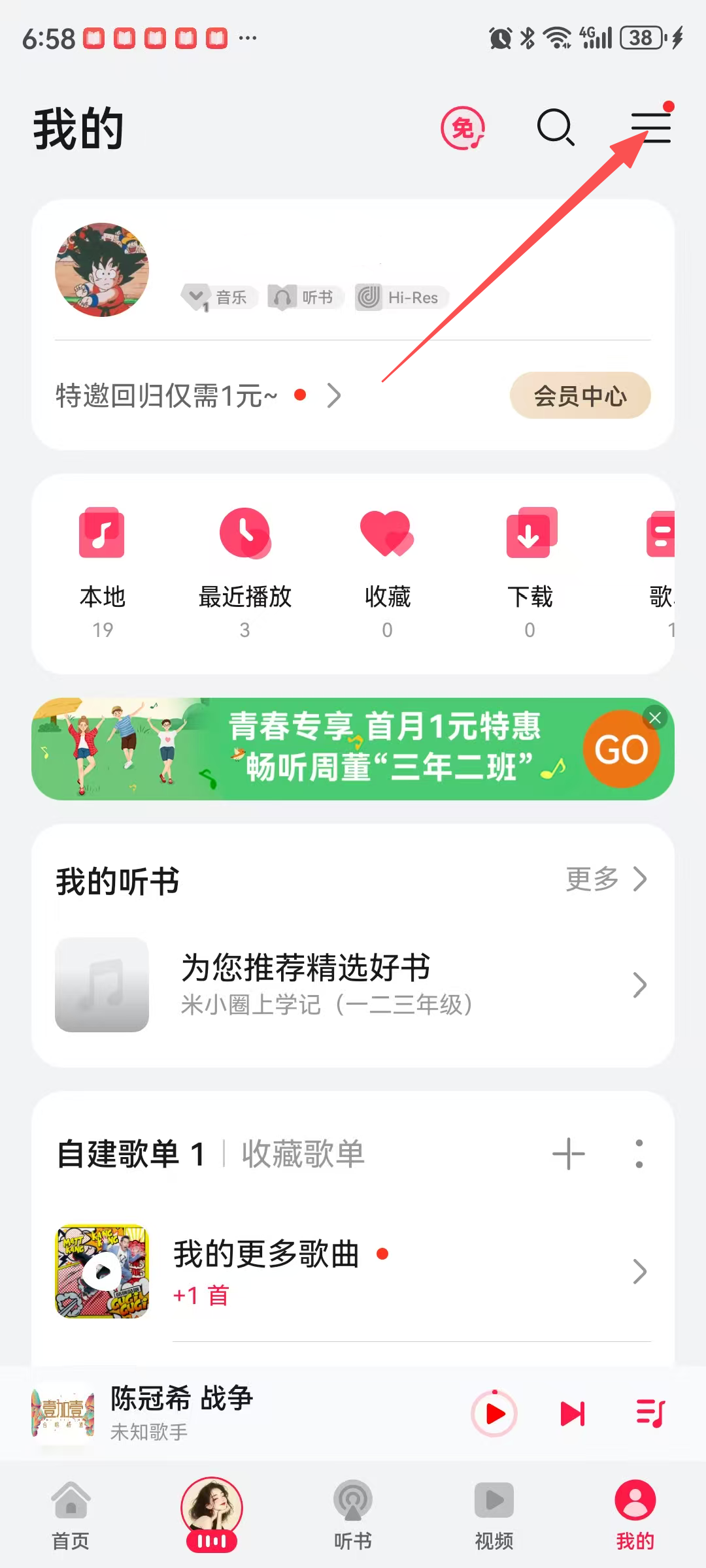The width and height of the screenshot is (706, 1568).
Task: Open 下载 downloads
Action: coord(529,568)
